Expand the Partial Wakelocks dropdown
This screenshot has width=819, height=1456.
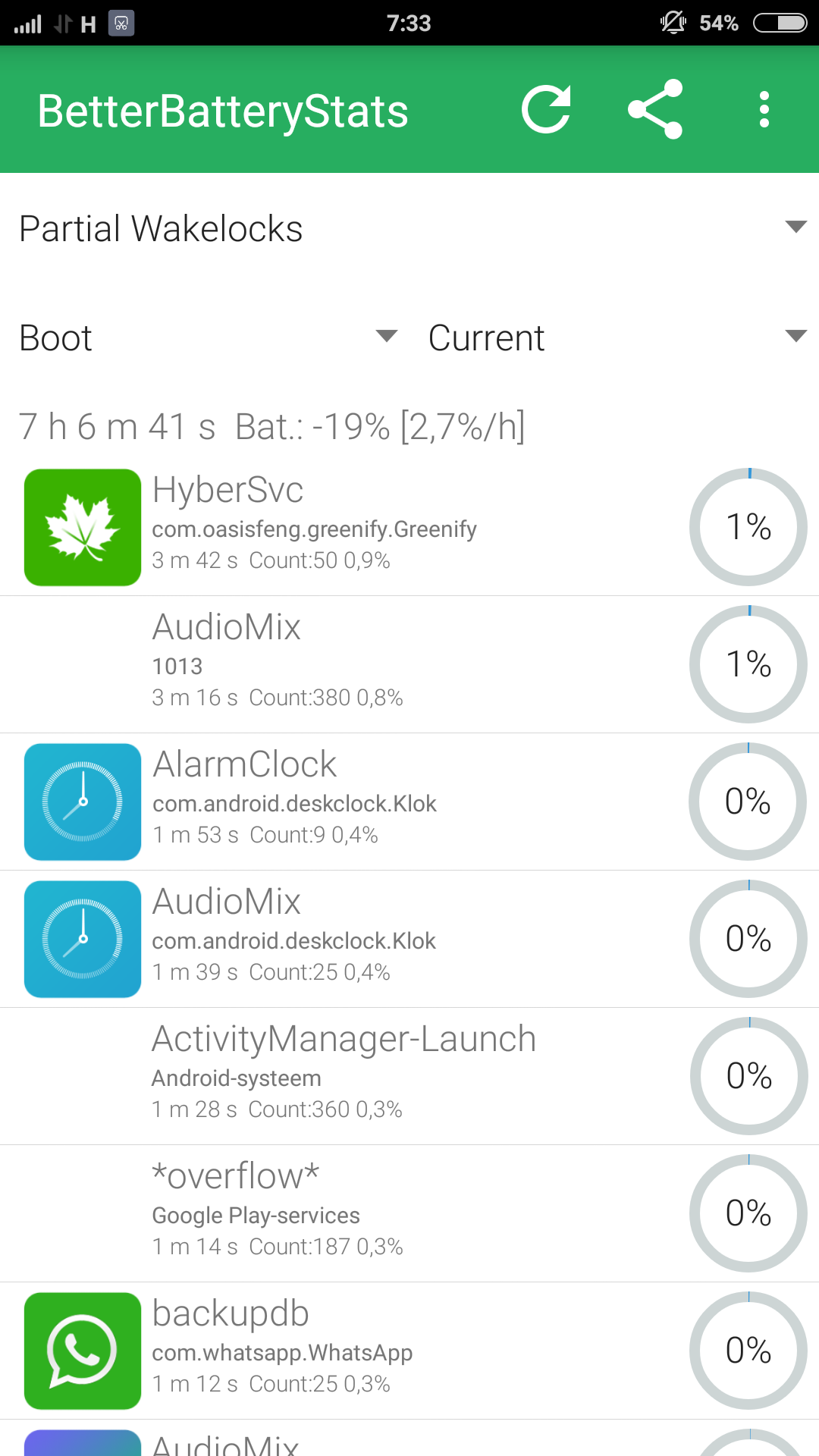click(409, 228)
